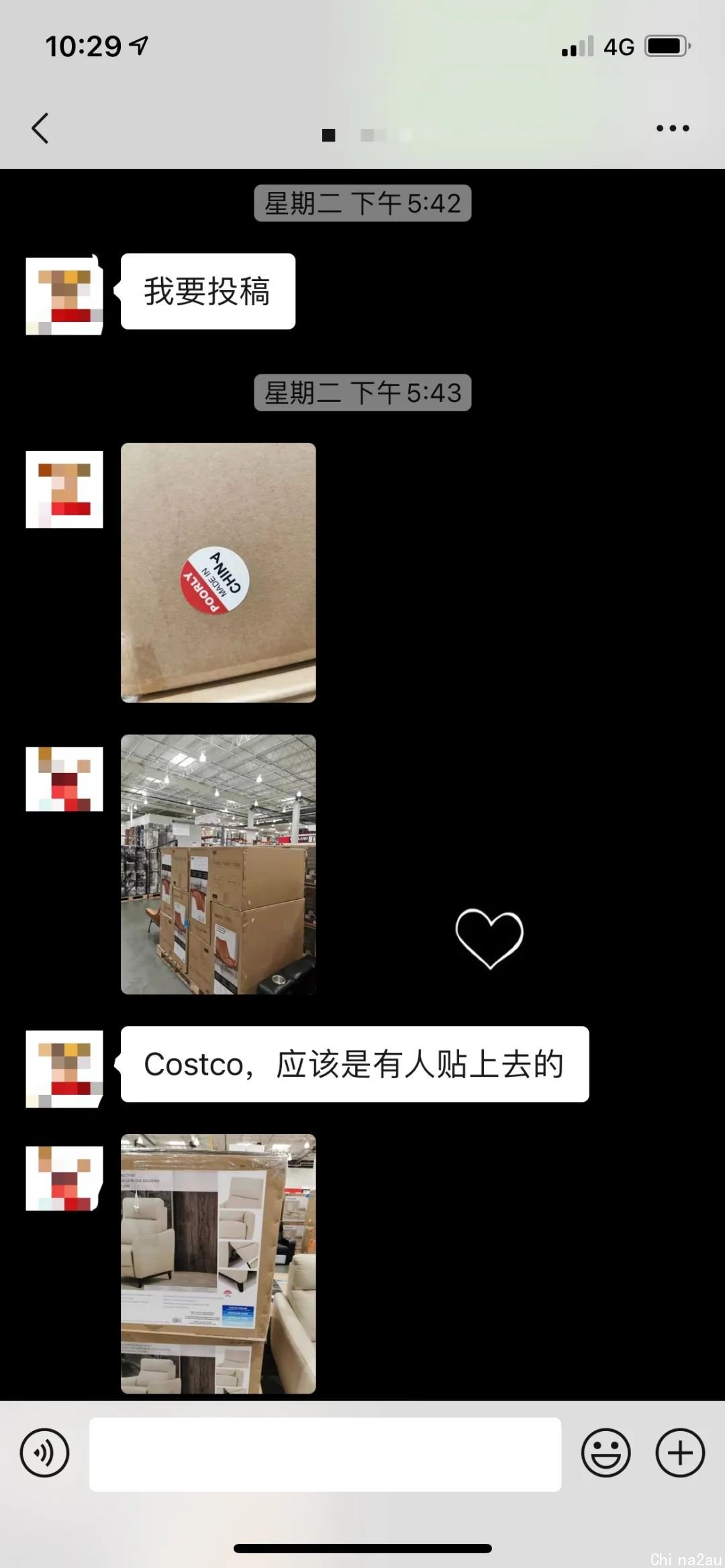Tap the avatar next to "我要投稿"
Viewport: 725px width, 1568px height.
64,296
